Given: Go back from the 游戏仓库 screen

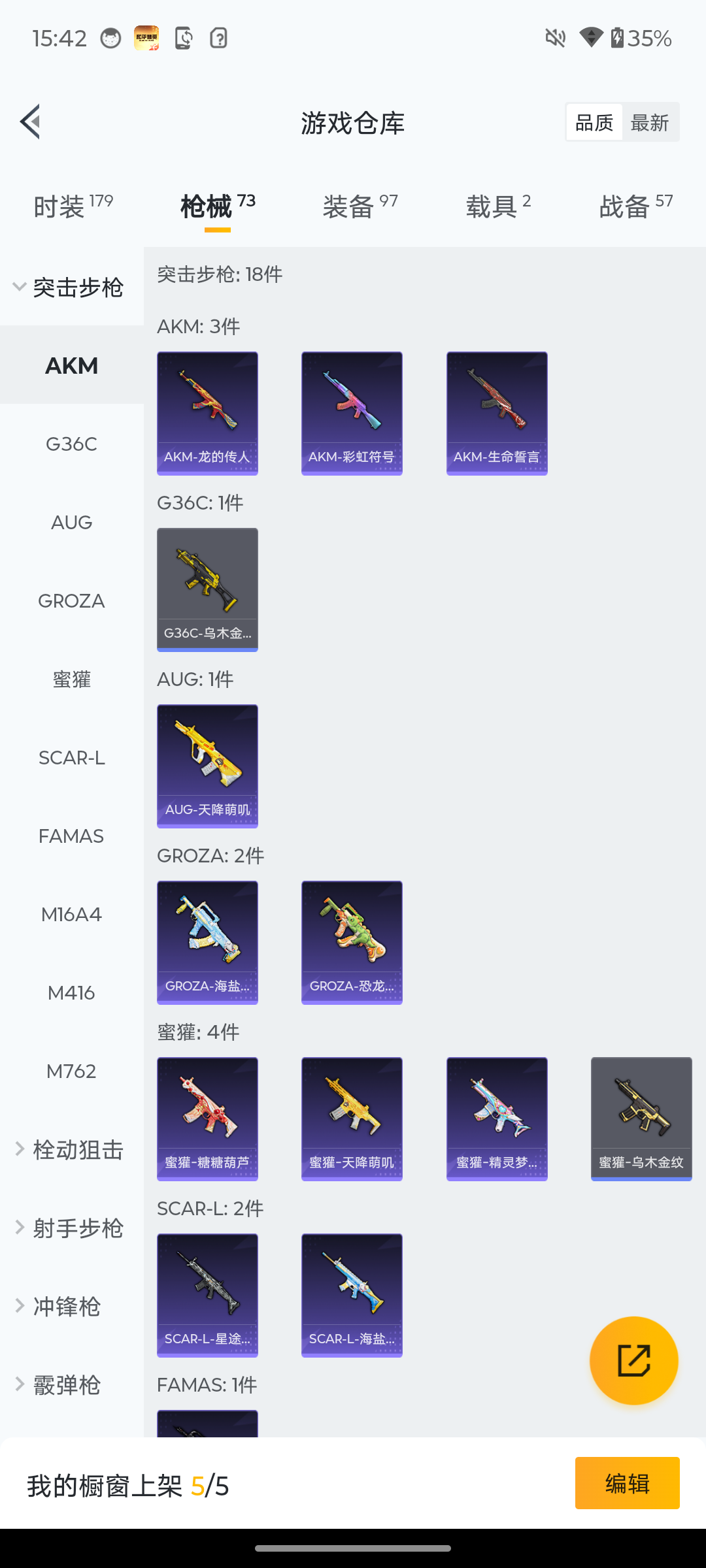Looking at the screenshot, I should coord(30,122).
